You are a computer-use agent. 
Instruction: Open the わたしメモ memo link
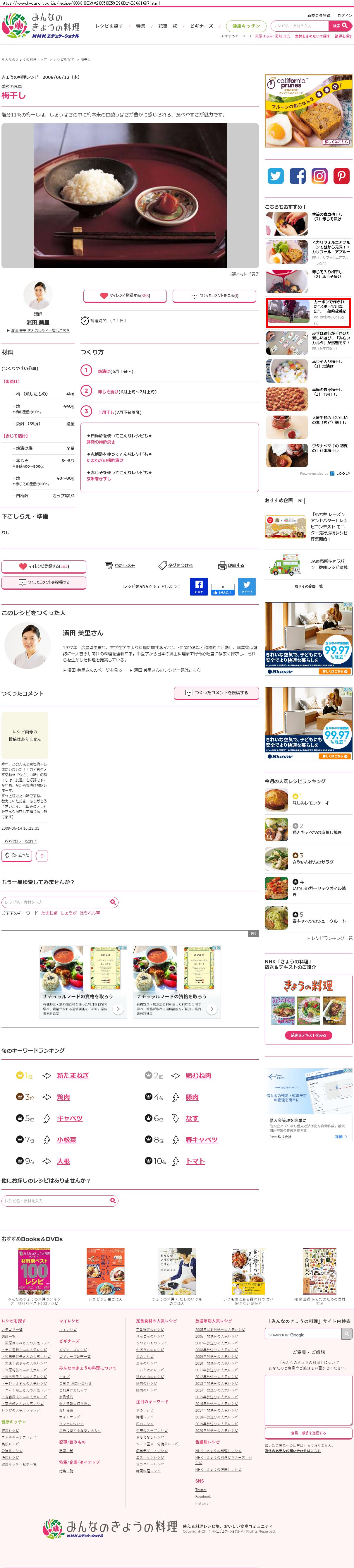(x=120, y=565)
